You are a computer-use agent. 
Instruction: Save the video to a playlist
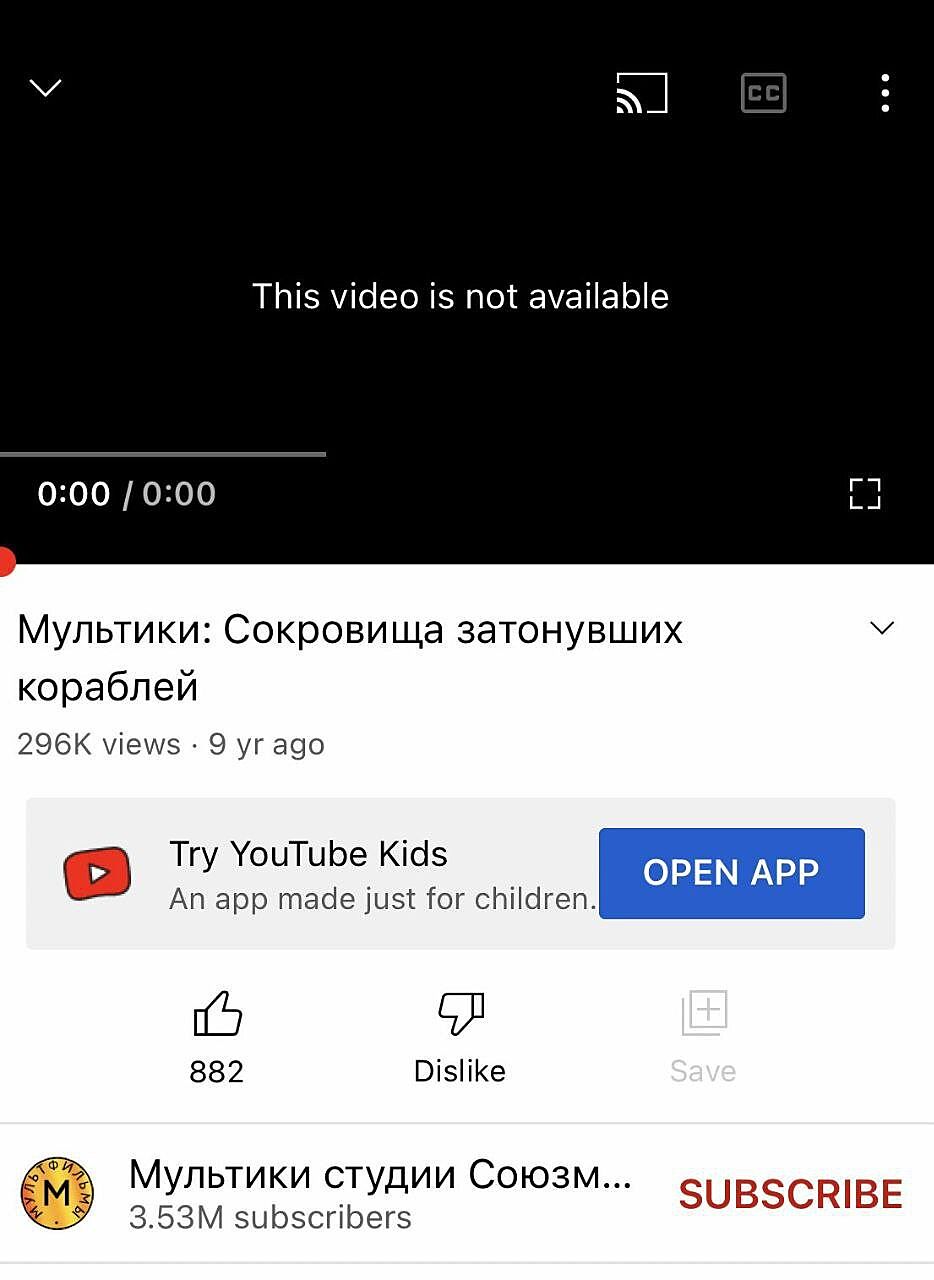pos(703,1015)
